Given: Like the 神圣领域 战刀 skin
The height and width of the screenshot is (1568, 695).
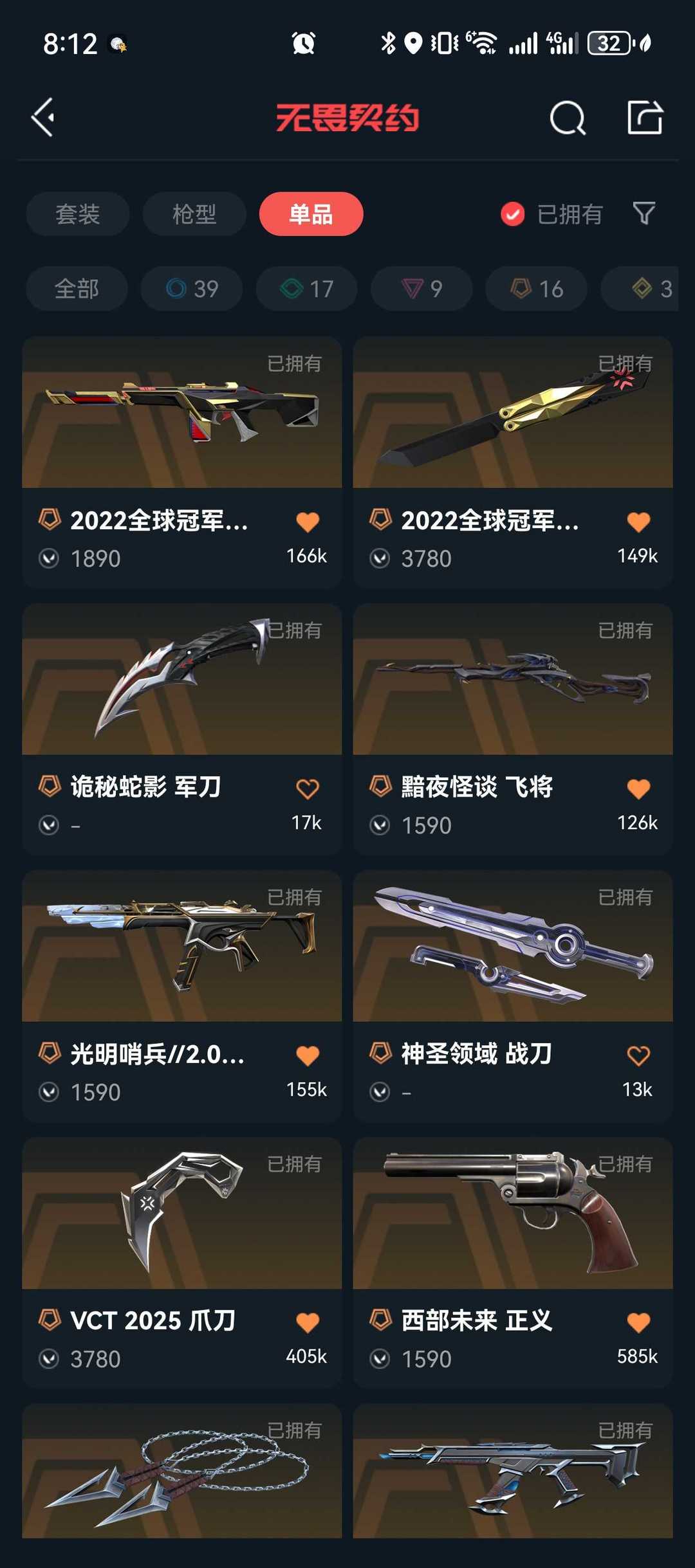Looking at the screenshot, I should tap(638, 1055).
